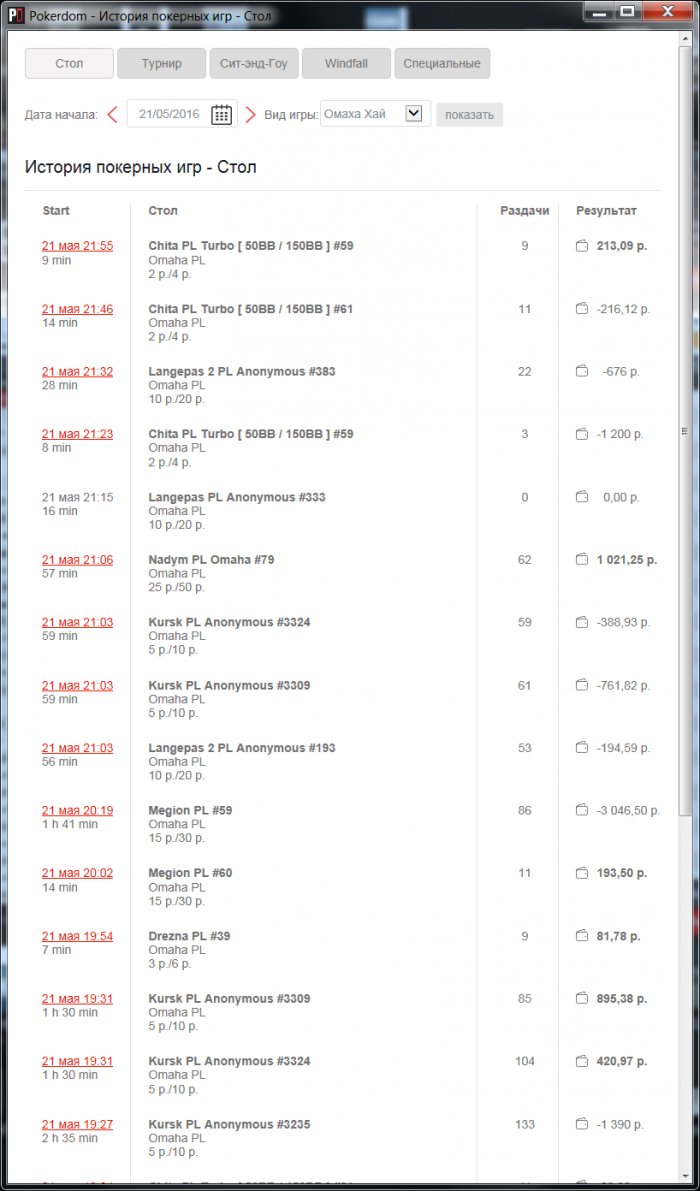Tap the показать button
This screenshot has height=1191, width=700.
[469, 114]
